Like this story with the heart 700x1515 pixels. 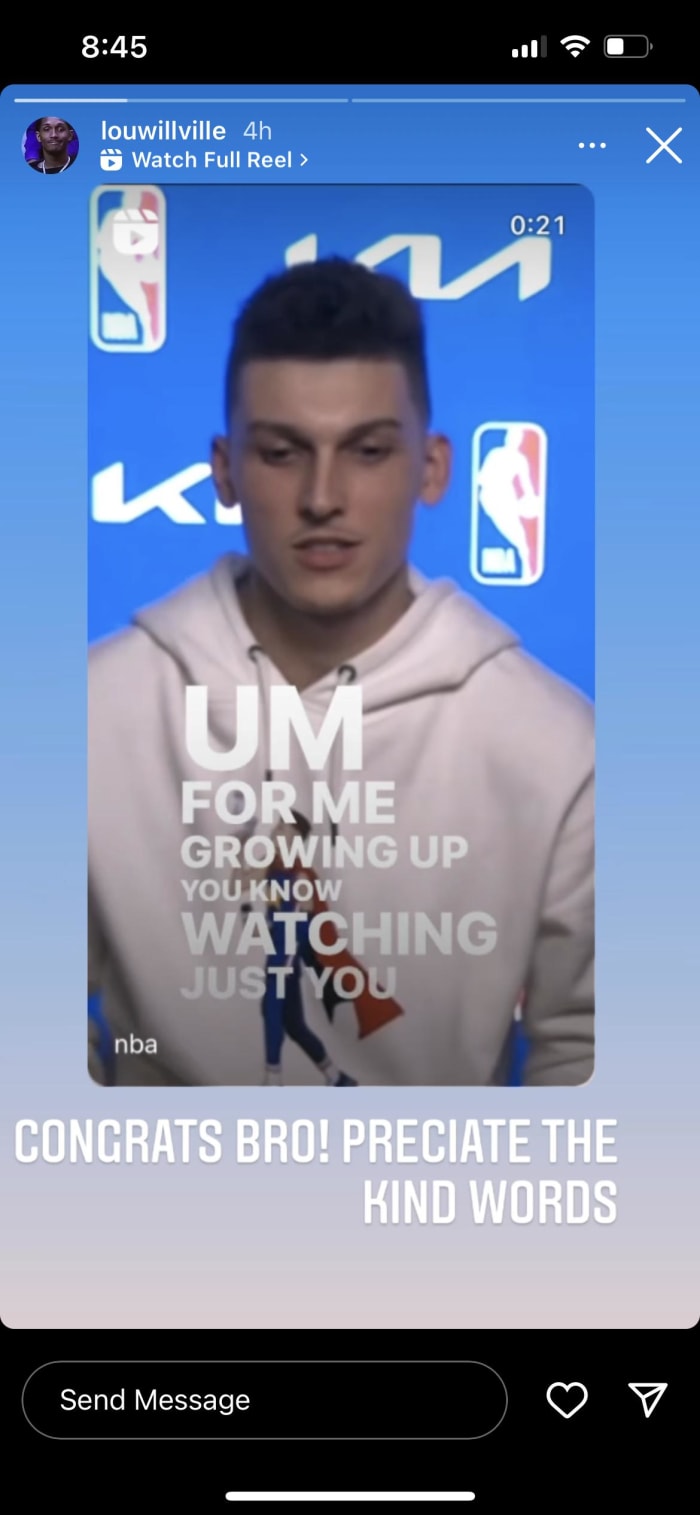(567, 1400)
